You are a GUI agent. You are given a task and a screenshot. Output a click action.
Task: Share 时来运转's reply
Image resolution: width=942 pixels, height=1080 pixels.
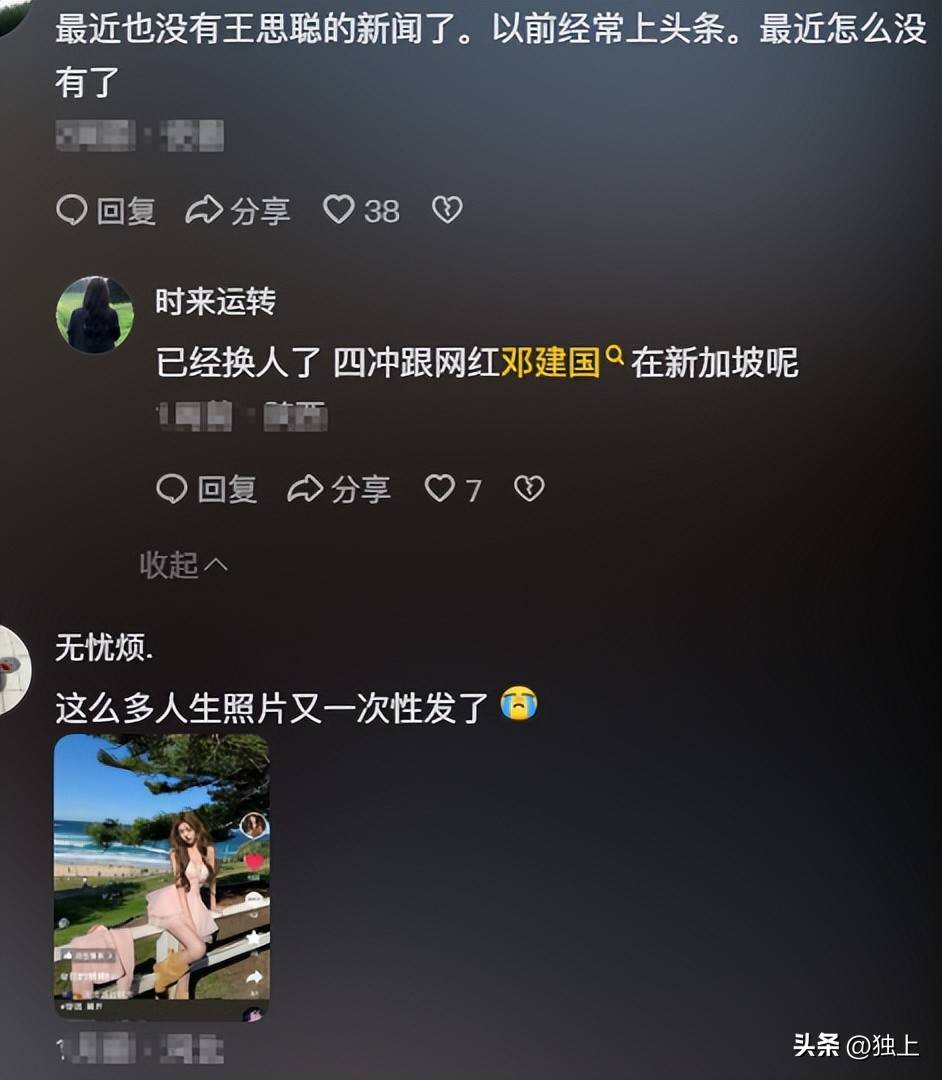(339, 489)
